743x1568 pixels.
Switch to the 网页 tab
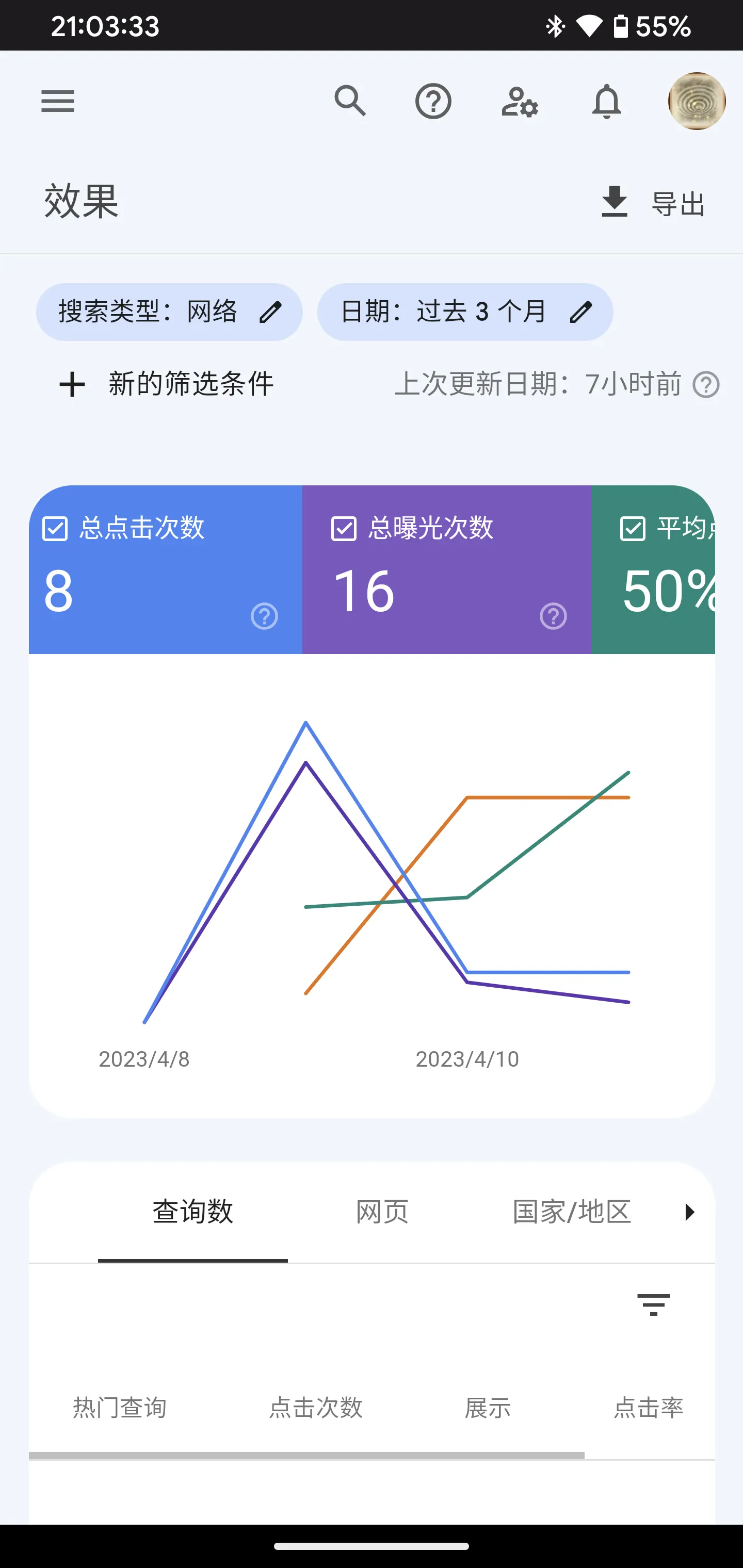[x=382, y=1211]
